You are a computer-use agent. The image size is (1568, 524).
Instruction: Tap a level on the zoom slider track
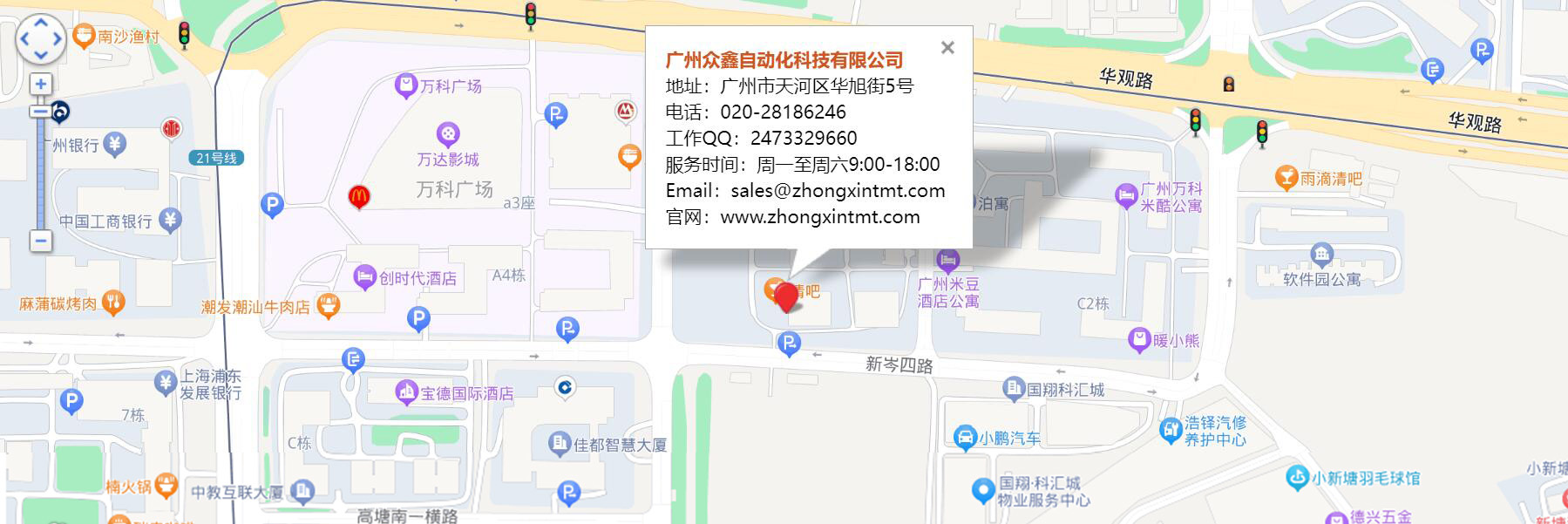tap(40, 174)
